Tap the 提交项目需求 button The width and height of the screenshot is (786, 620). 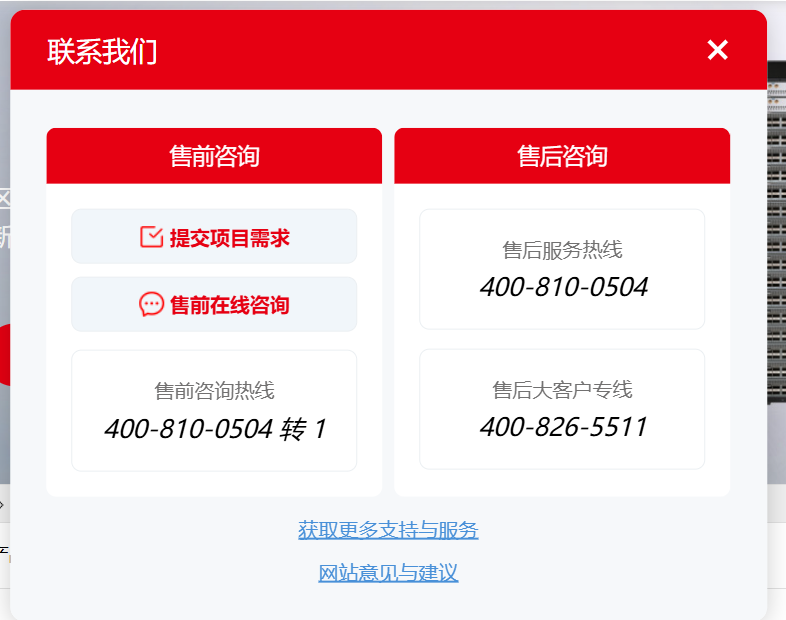(x=214, y=237)
